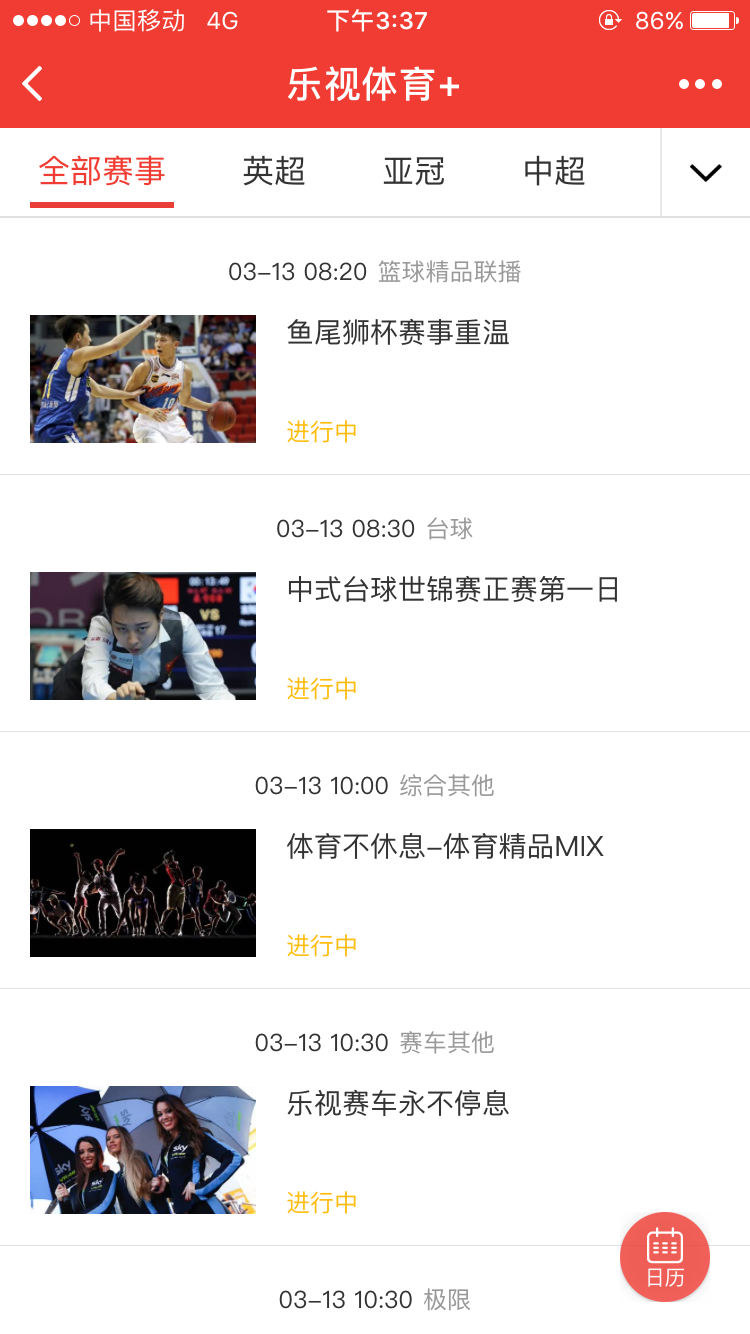
Task: Open the three-dot overflow menu
Action: pos(700,84)
